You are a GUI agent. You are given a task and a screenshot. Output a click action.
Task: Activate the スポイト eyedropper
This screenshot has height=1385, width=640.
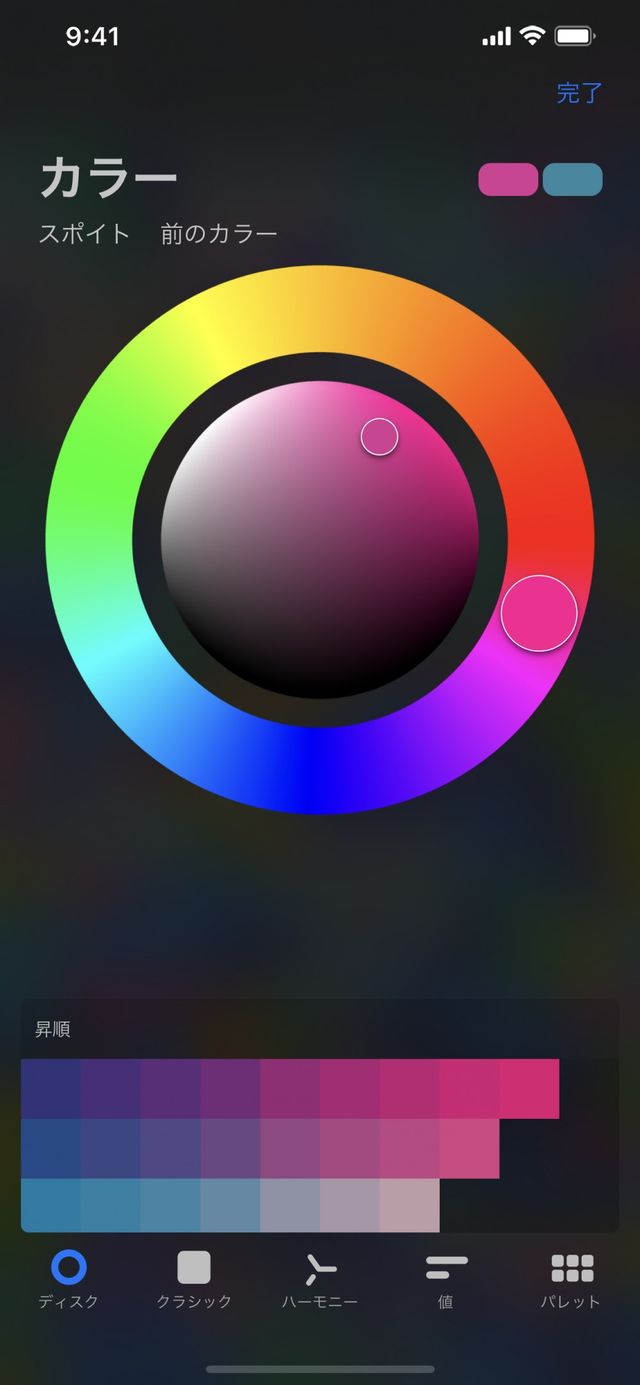84,235
